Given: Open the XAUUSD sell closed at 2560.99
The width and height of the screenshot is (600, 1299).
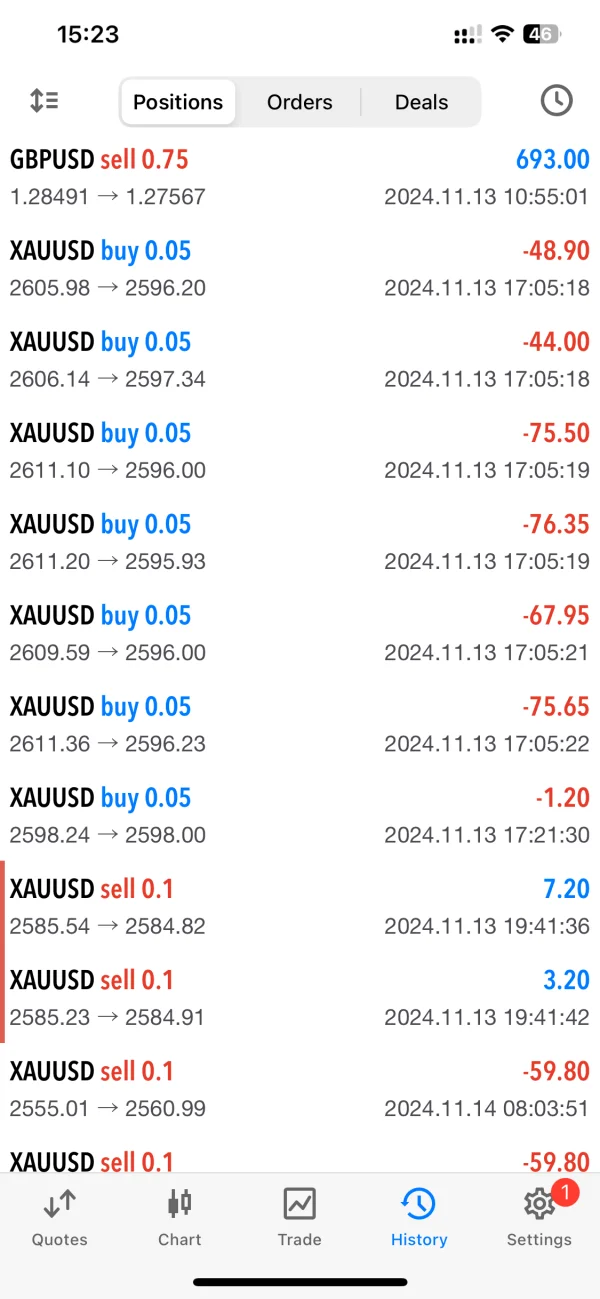Looking at the screenshot, I should tap(300, 1087).
